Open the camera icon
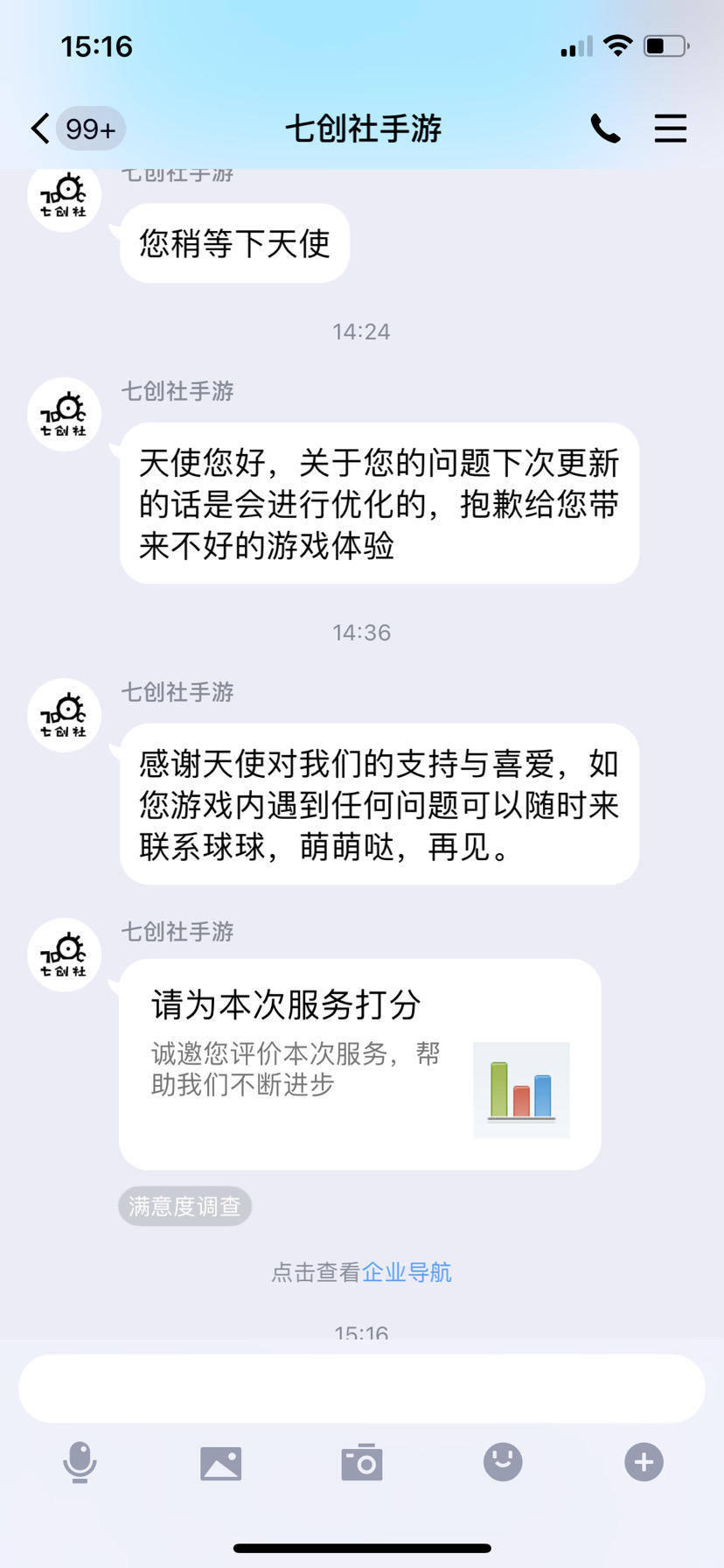Screen dimensions: 724x1568 (x=362, y=1462)
